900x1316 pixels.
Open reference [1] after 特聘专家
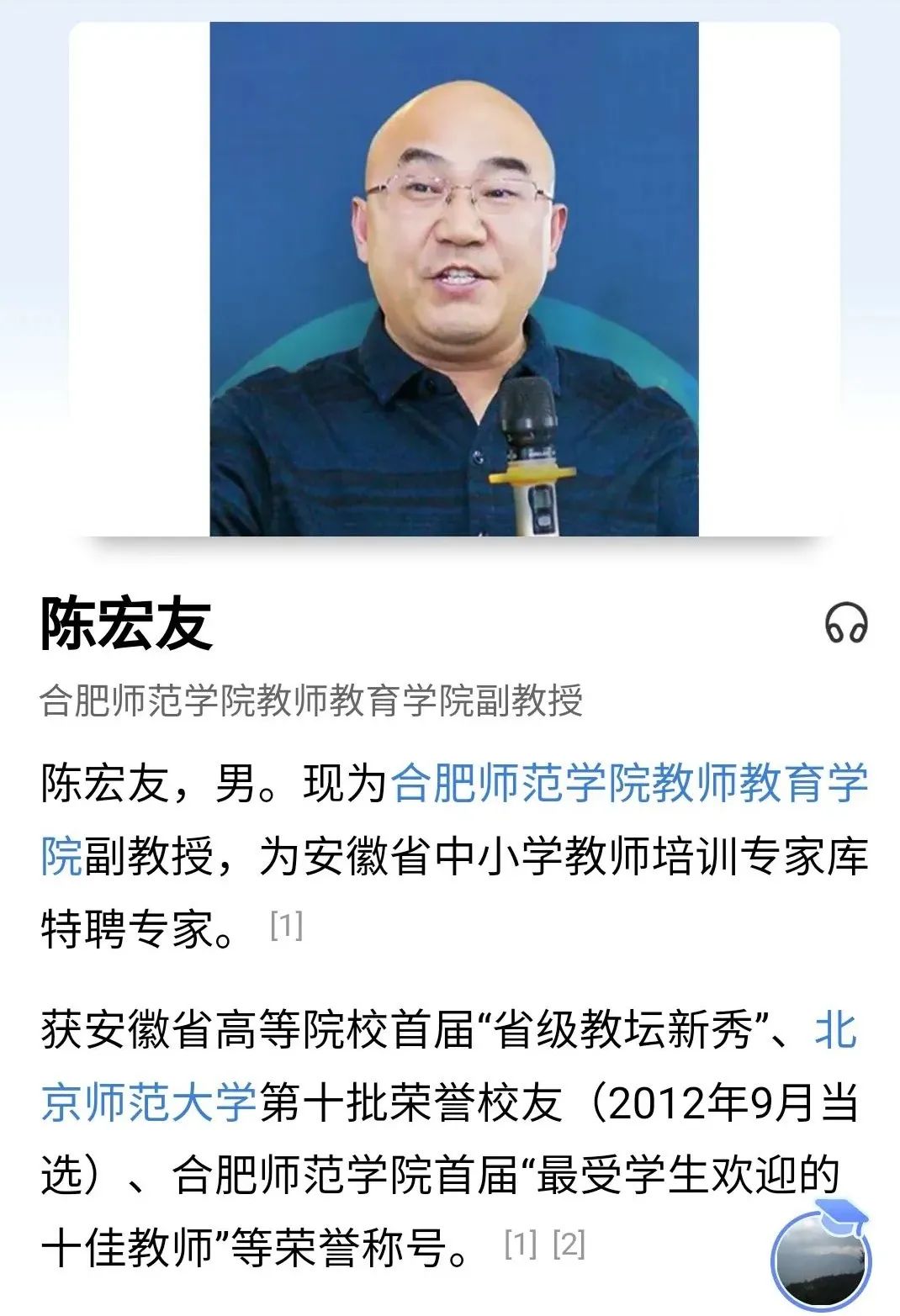click(x=286, y=925)
